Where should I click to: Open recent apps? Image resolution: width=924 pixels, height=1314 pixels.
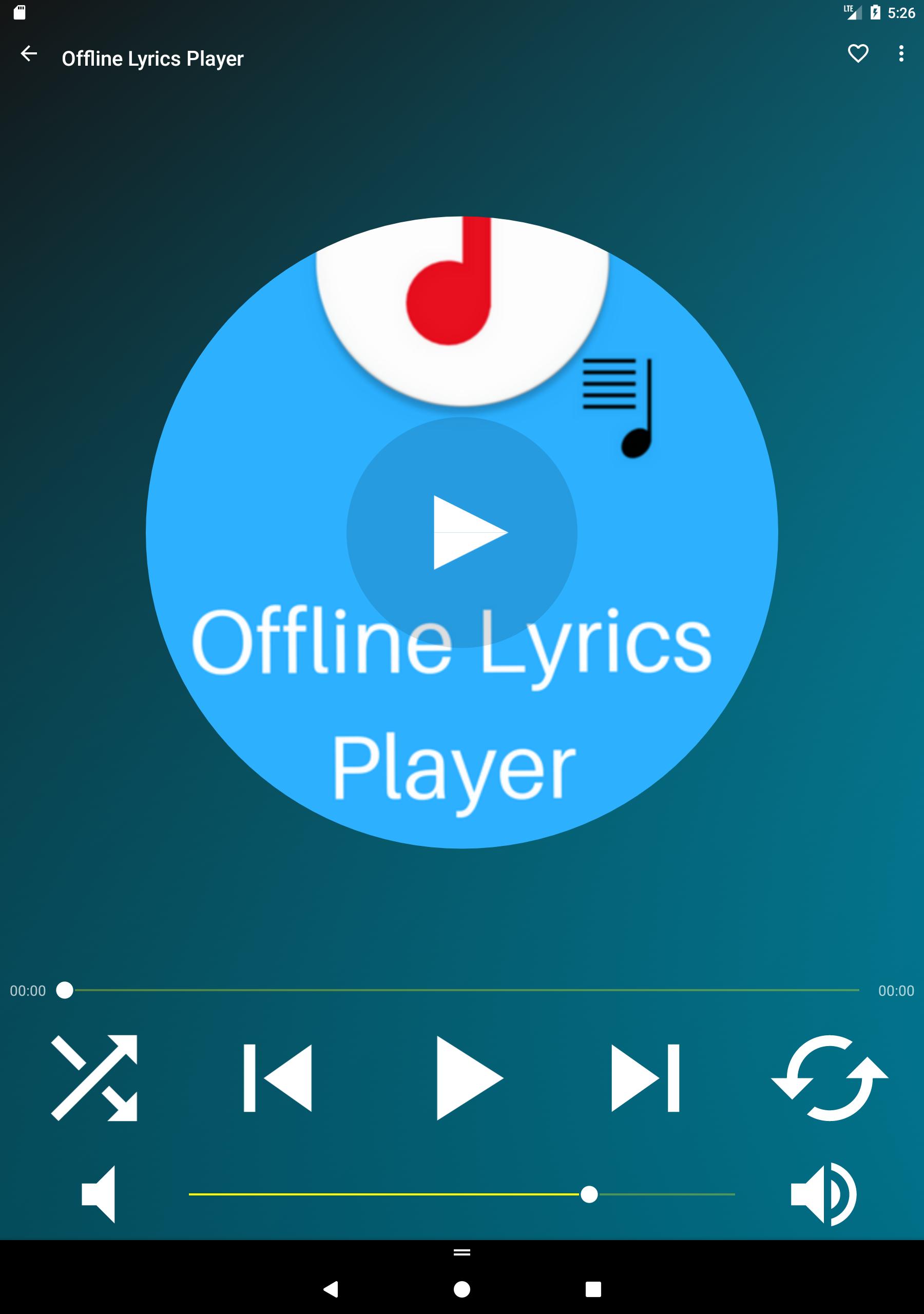(x=593, y=1289)
